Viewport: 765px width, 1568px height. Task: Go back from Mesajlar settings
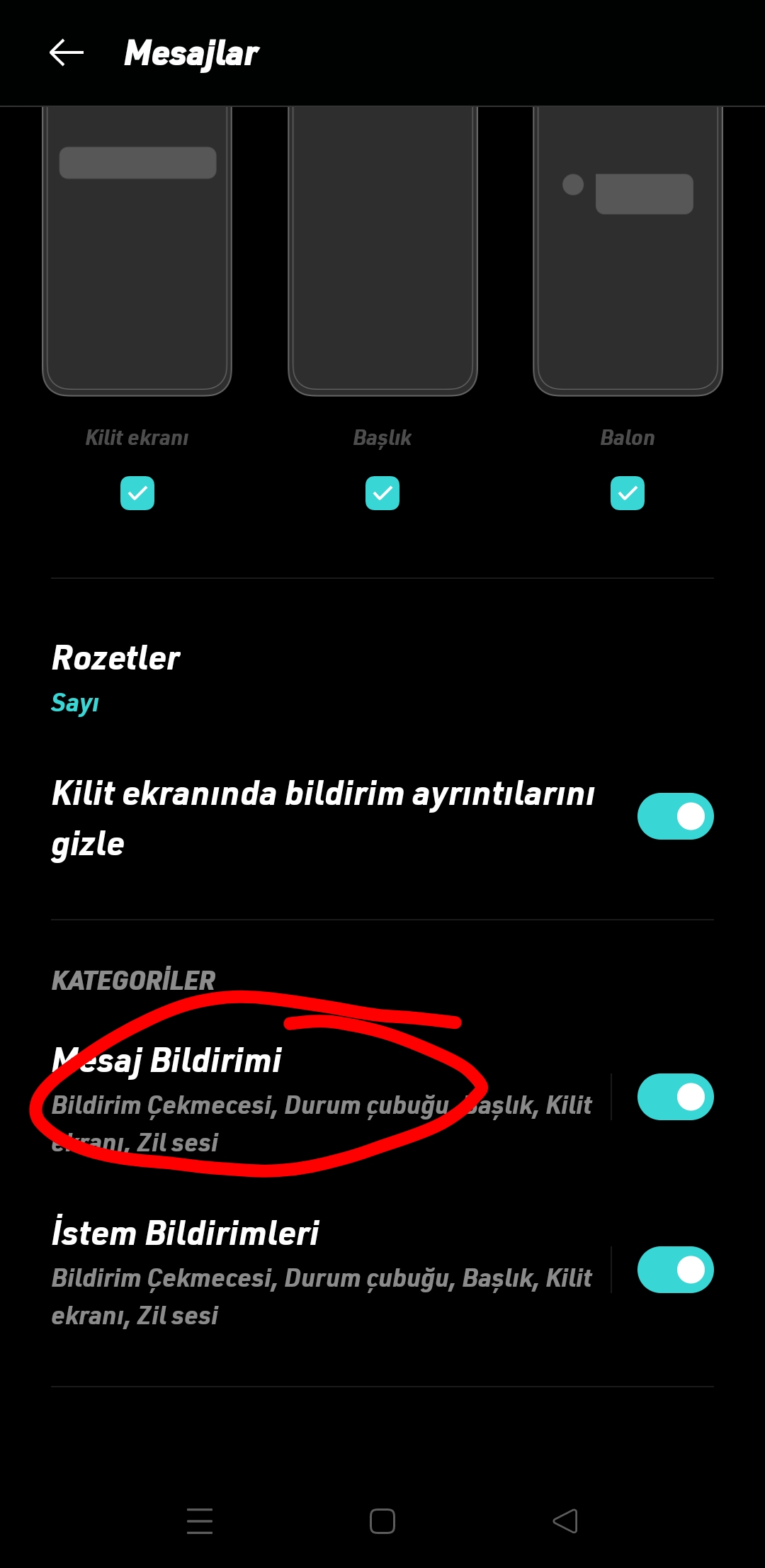click(x=67, y=53)
